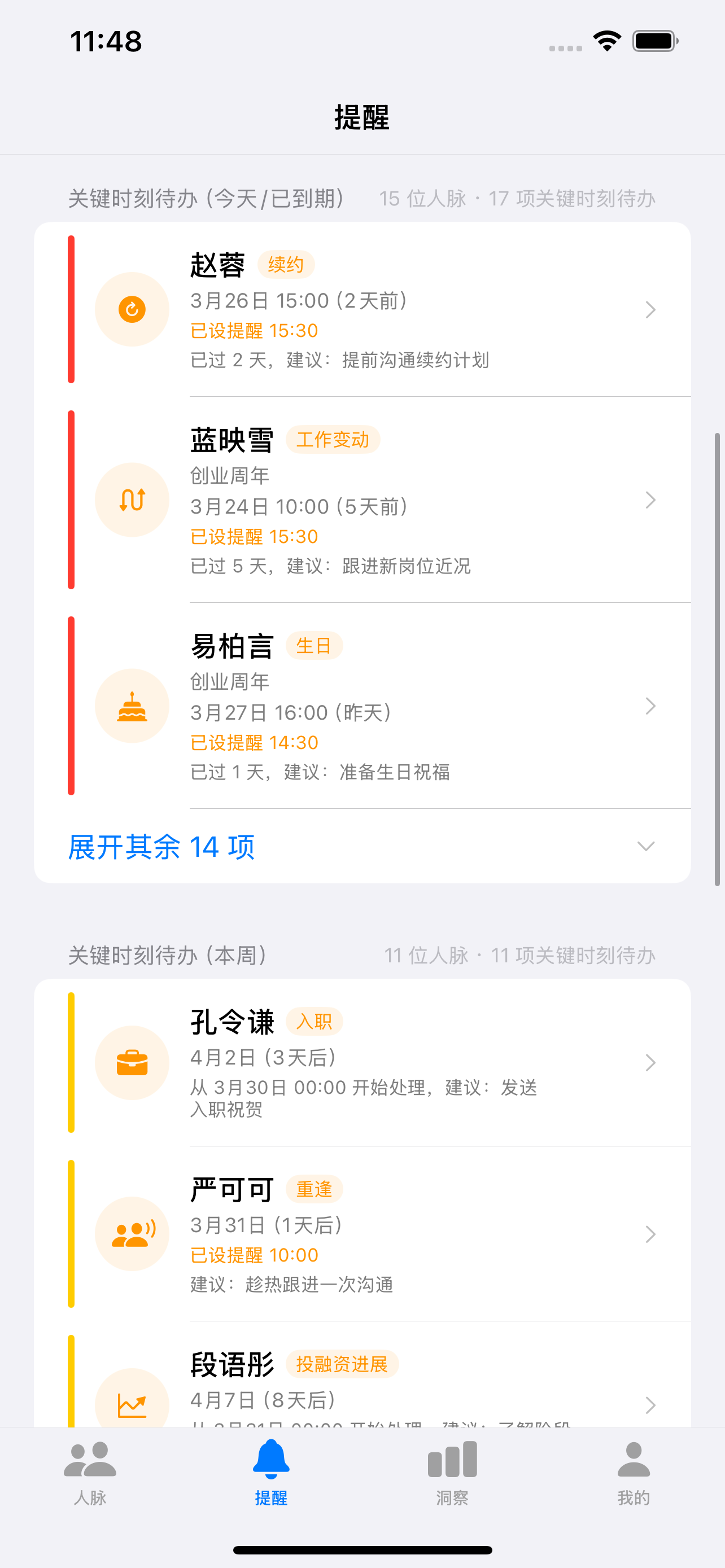Tap the 已设提醒 15:30 label for 赵蓉

tap(252, 330)
